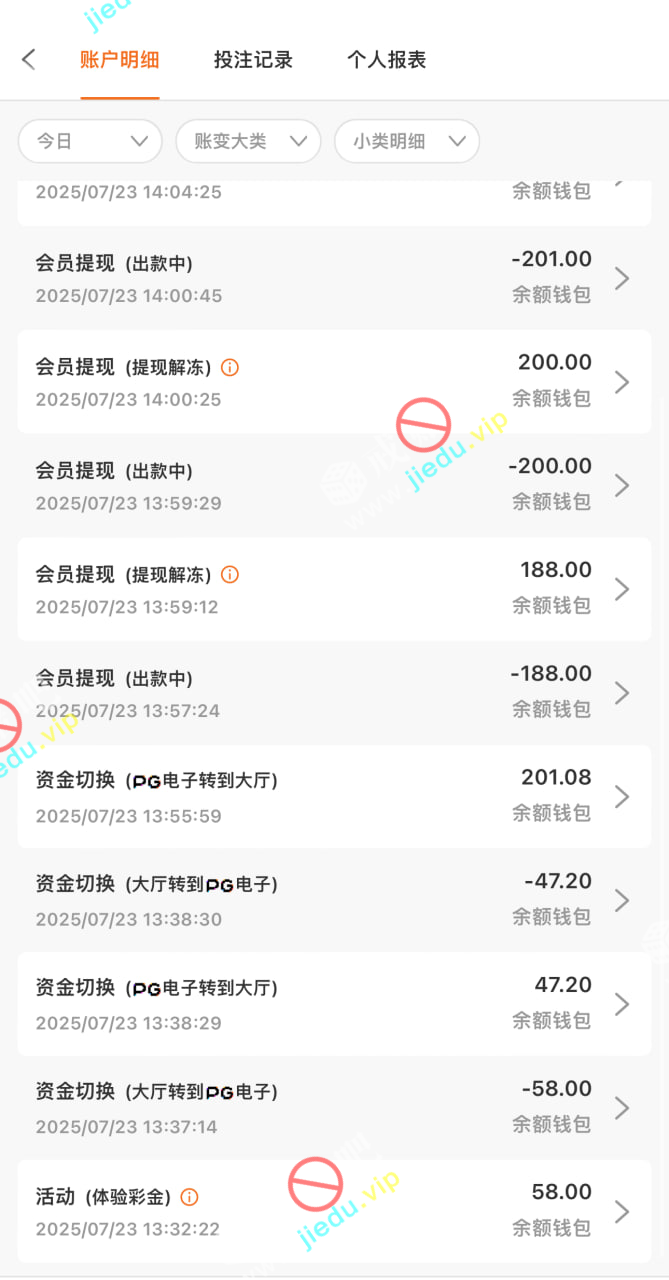Tap info icon beside 200.00 提现解冻
This screenshot has height=1280, width=669.
(x=230, y=367)
